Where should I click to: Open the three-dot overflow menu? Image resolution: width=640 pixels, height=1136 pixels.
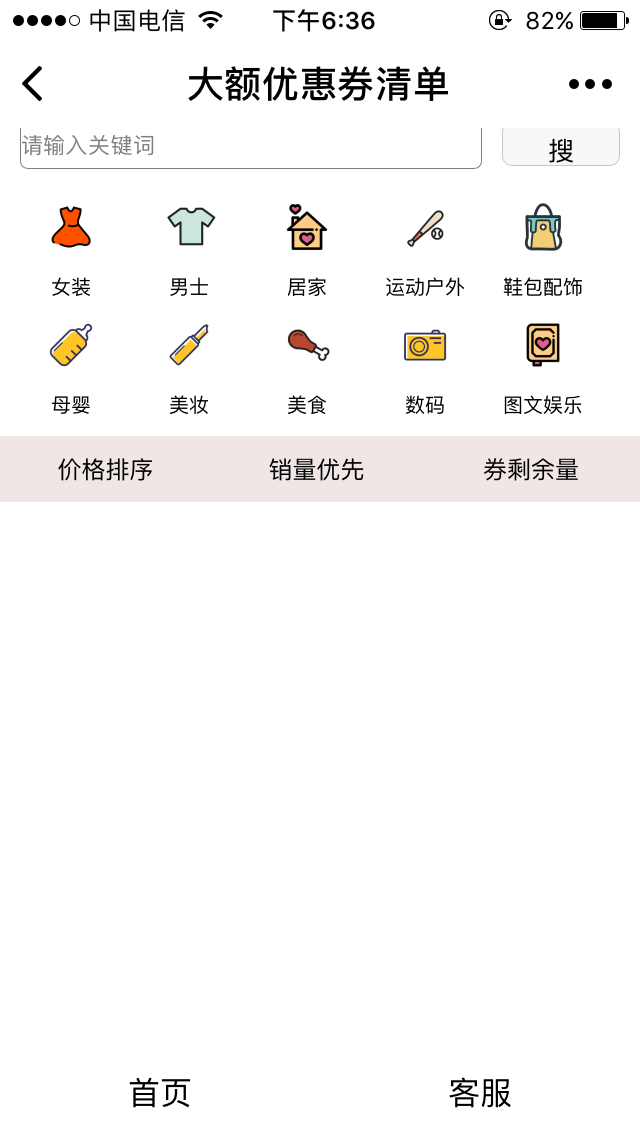tap(590, 84)
